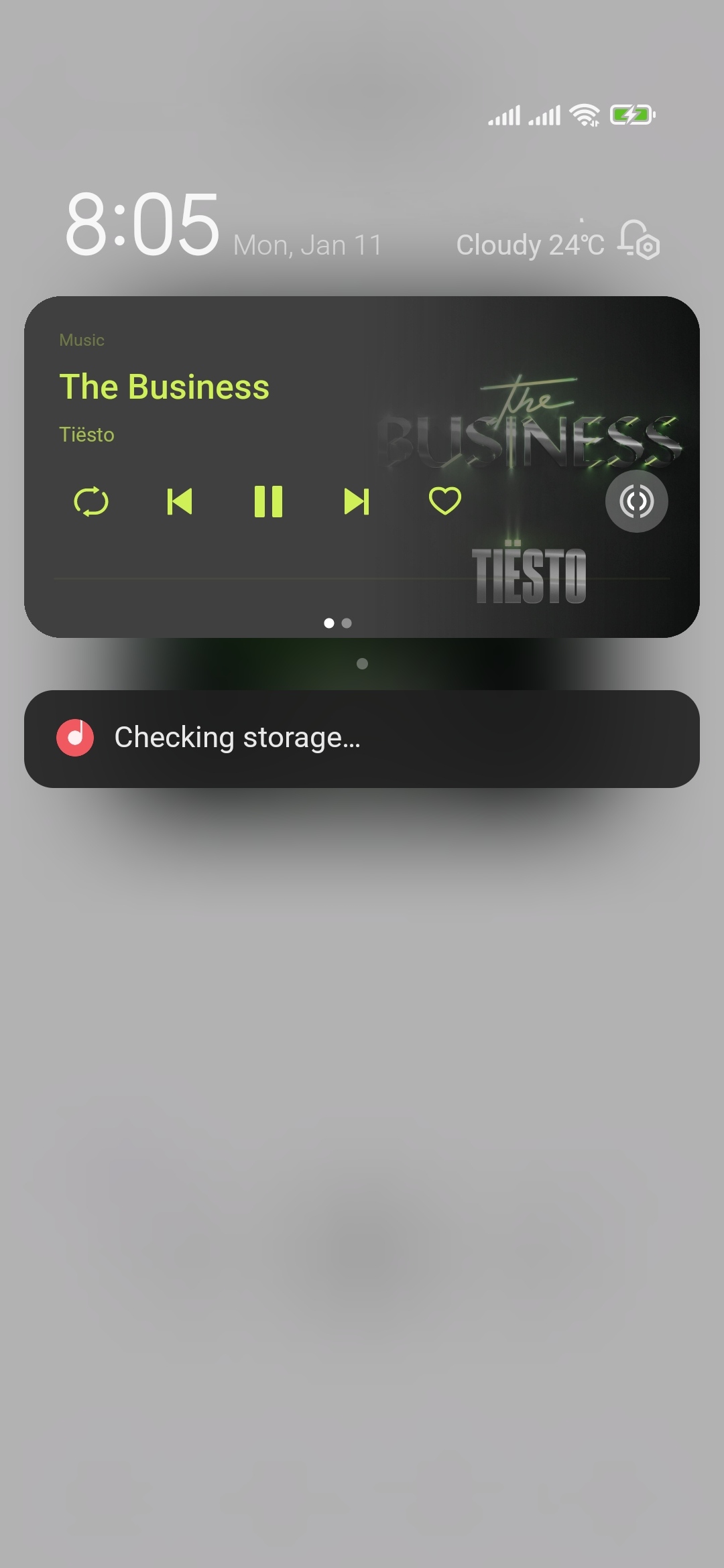Open the Checking storage notification

click(362, 738)
